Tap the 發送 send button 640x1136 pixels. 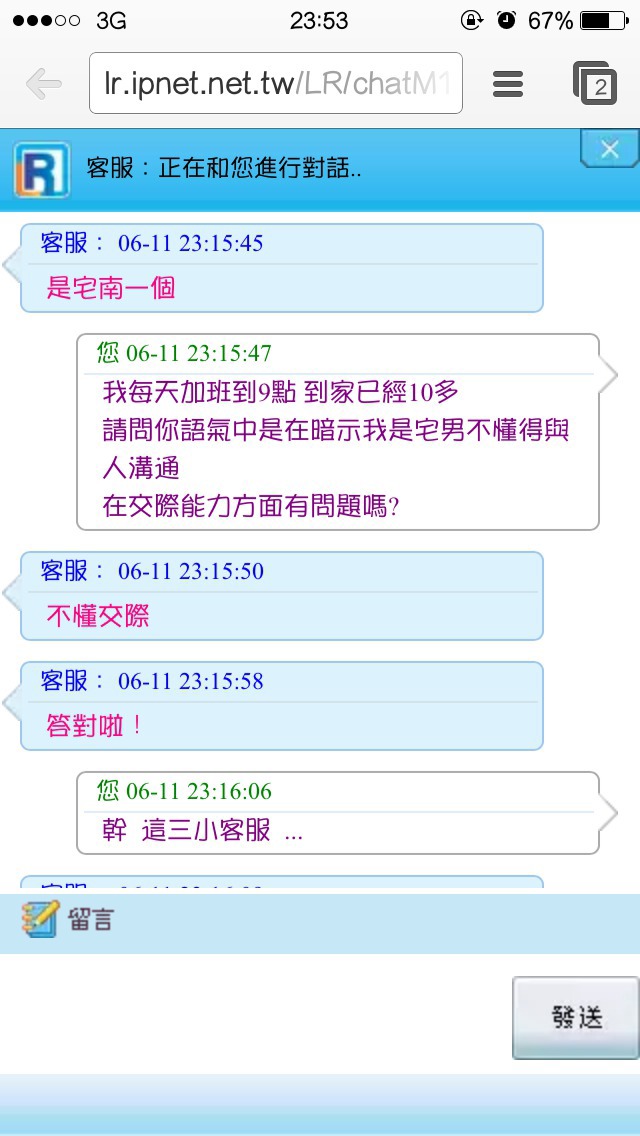(575, 1018)
